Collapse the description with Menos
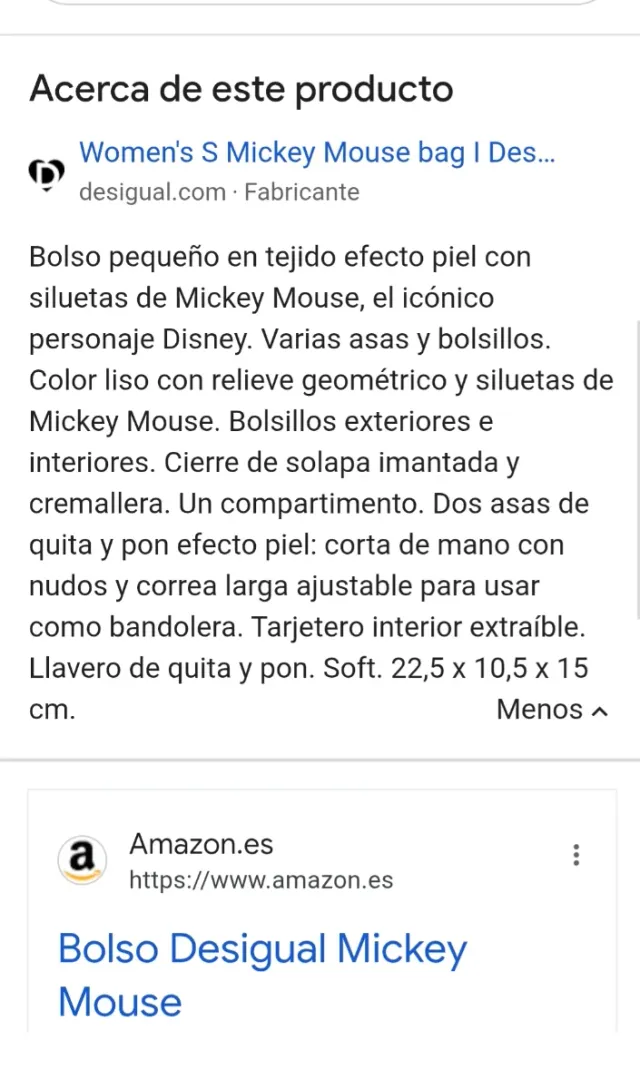 (x=551, y=710)
